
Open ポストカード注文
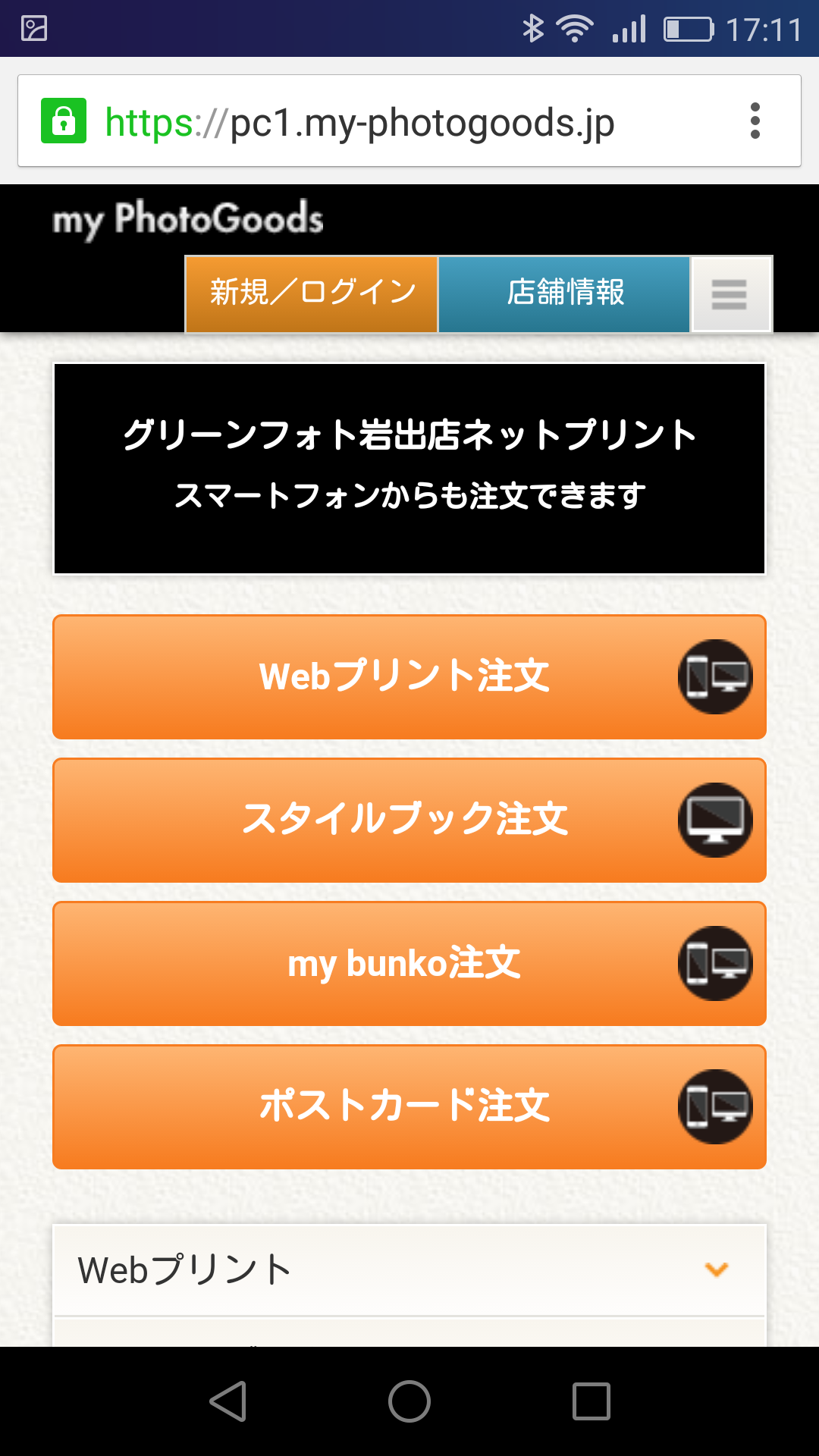coord(409,1106)
